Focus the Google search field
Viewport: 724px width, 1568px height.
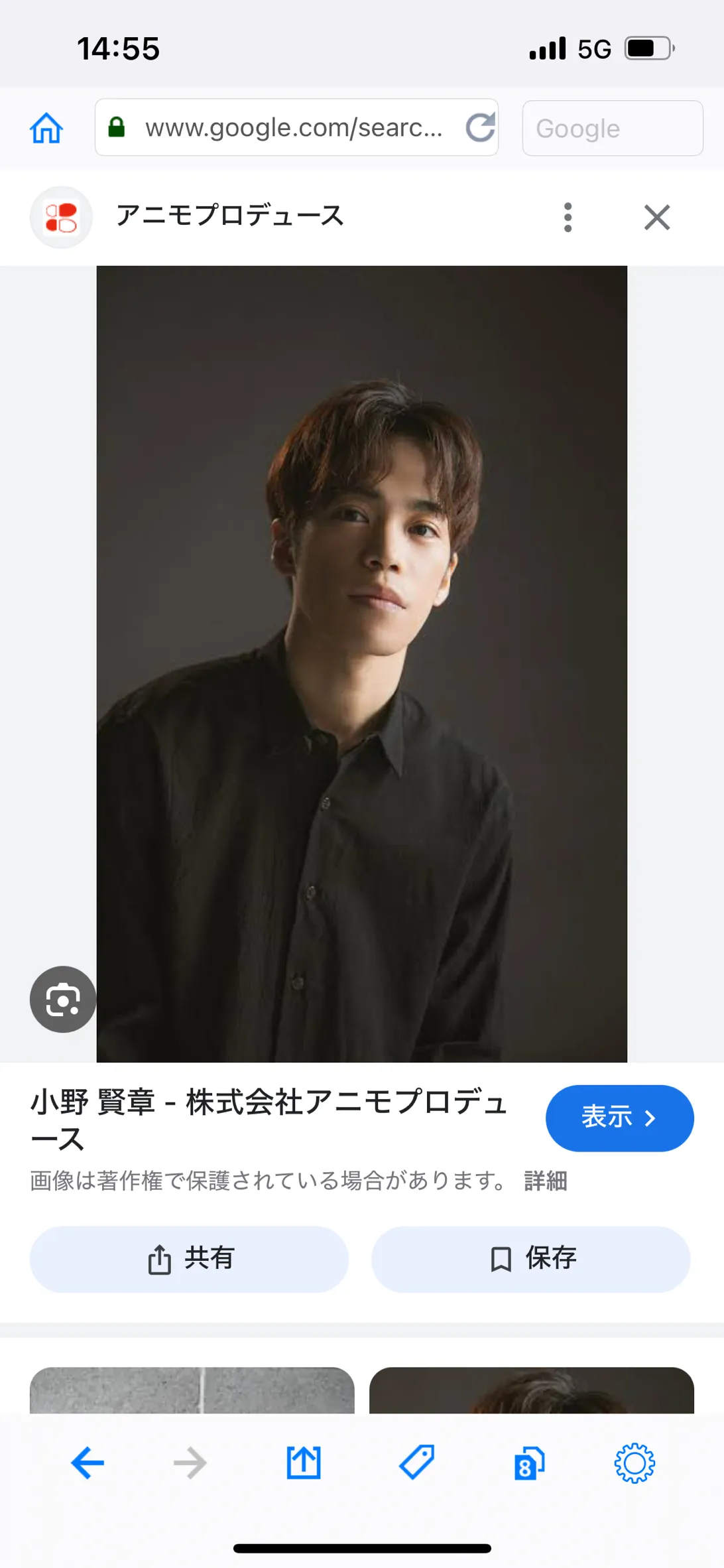(x=612, y=128)
